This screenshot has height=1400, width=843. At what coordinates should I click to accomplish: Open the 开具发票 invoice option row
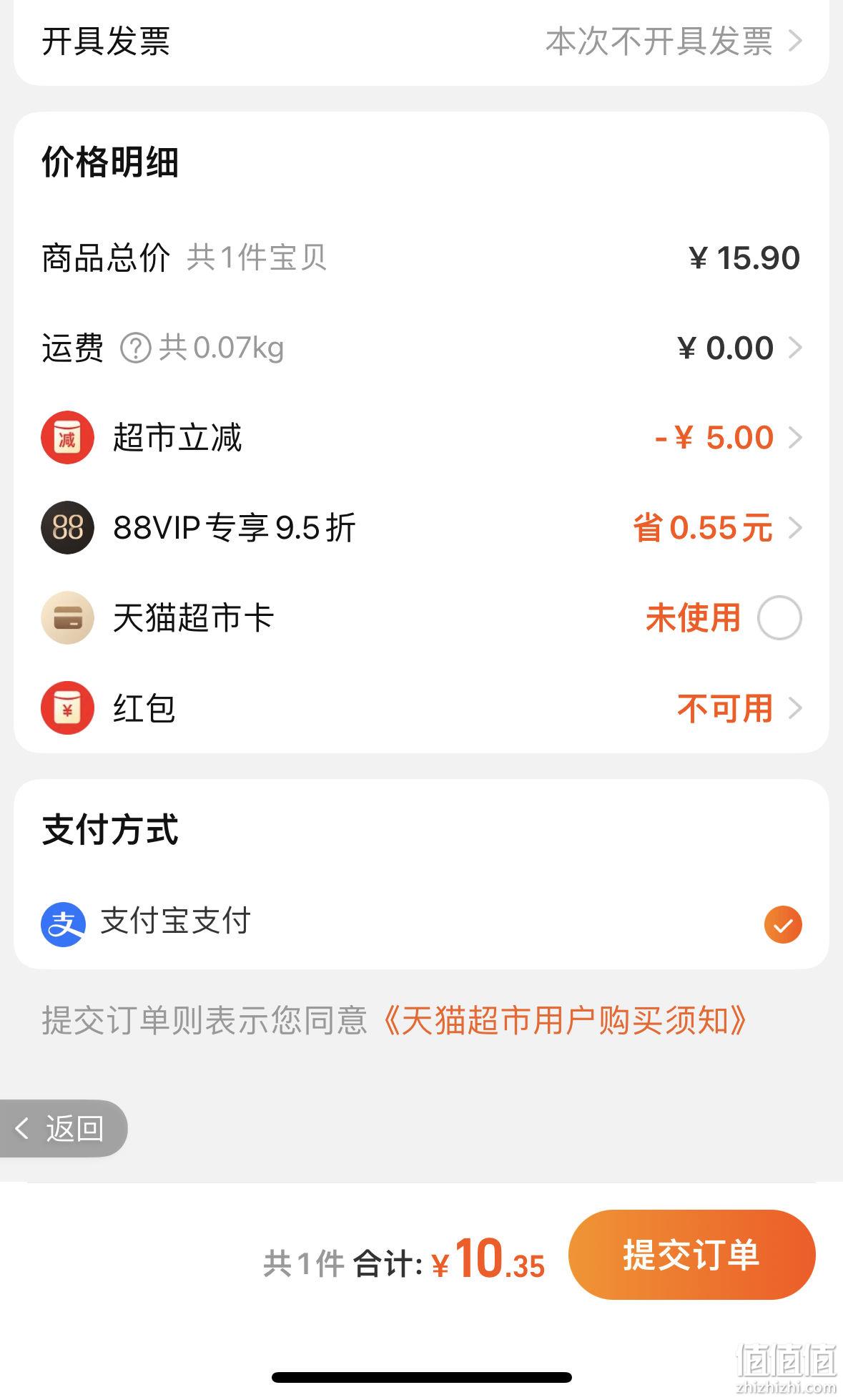[421, 41]
